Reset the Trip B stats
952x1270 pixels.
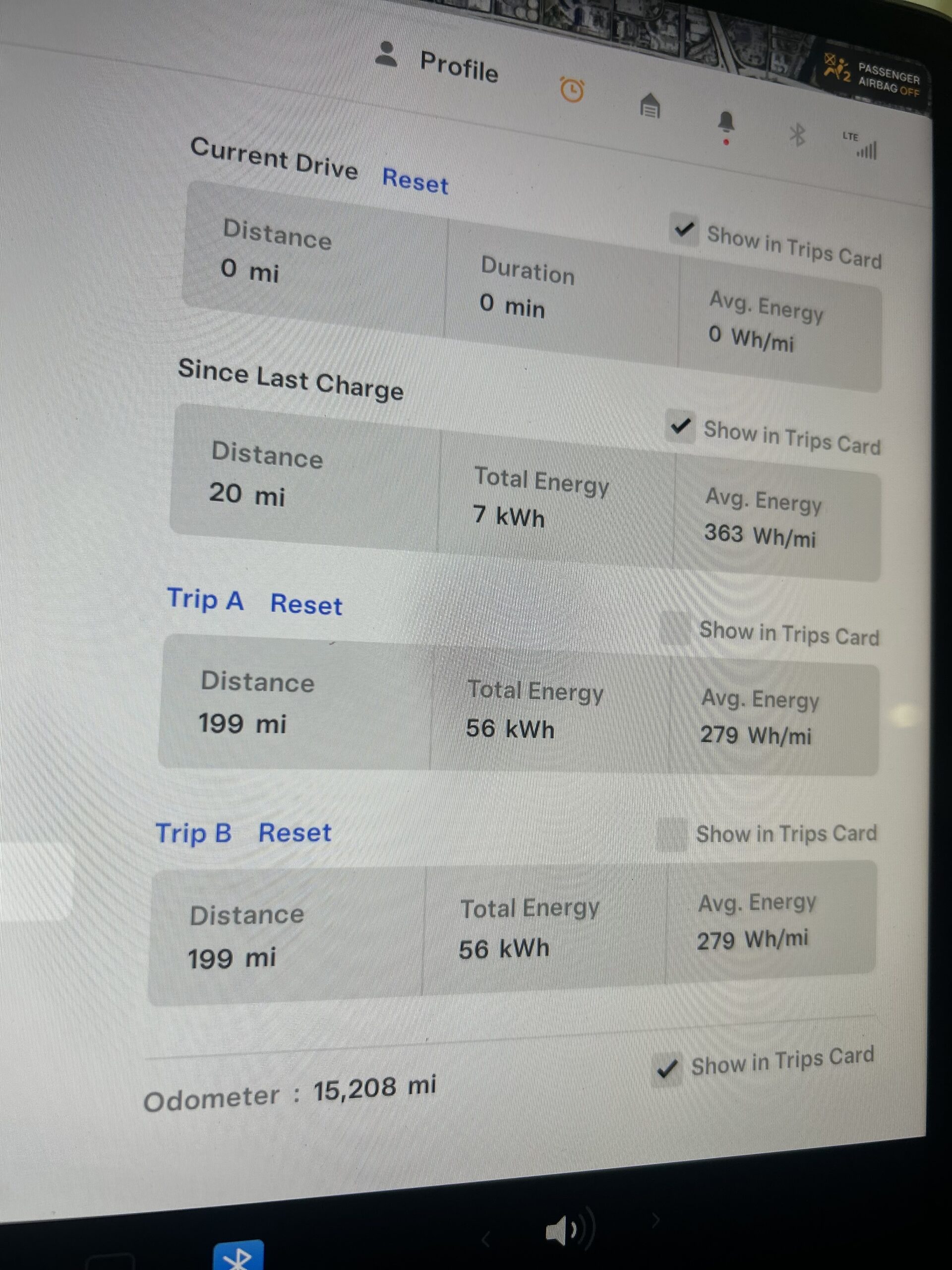[295, 833]
